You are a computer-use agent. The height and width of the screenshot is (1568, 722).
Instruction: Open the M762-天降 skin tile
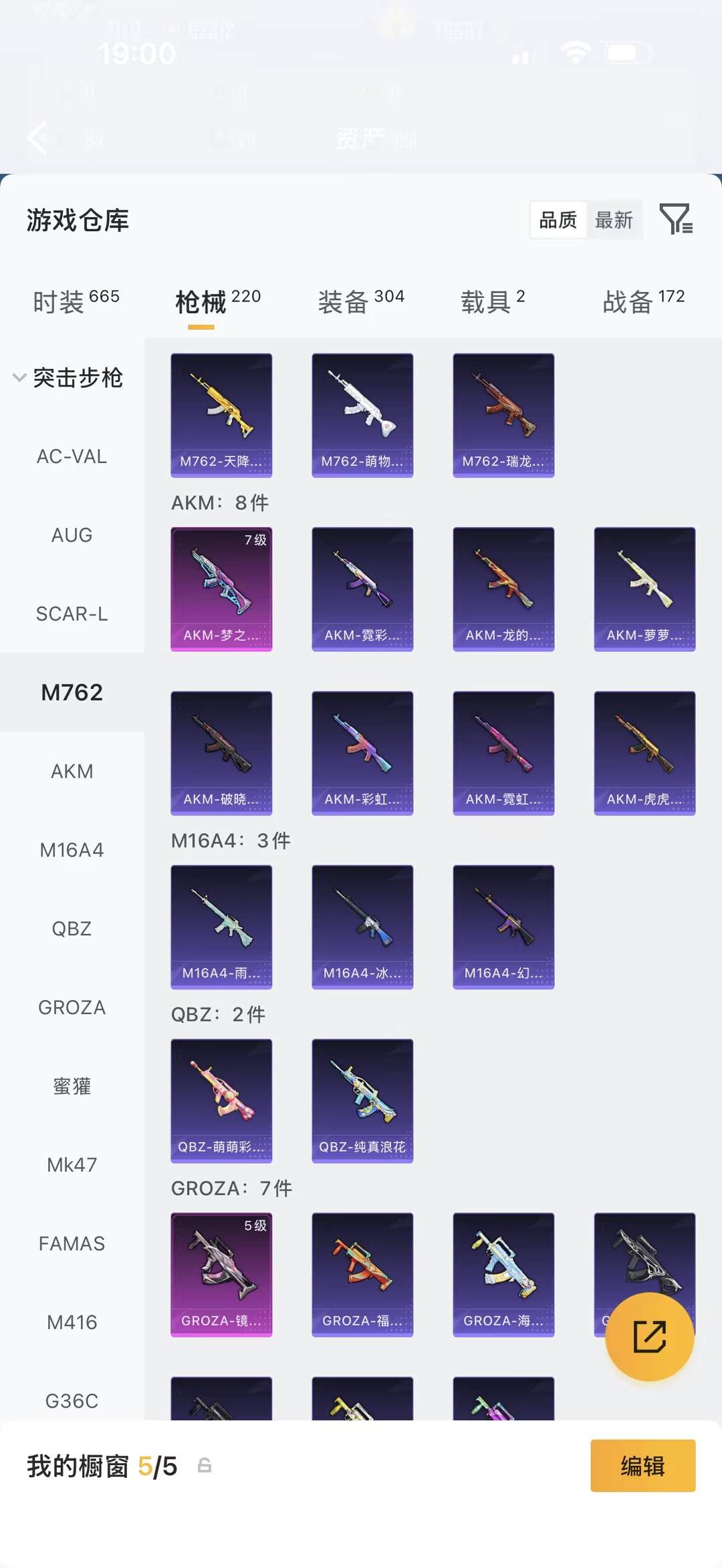(221, 415)
